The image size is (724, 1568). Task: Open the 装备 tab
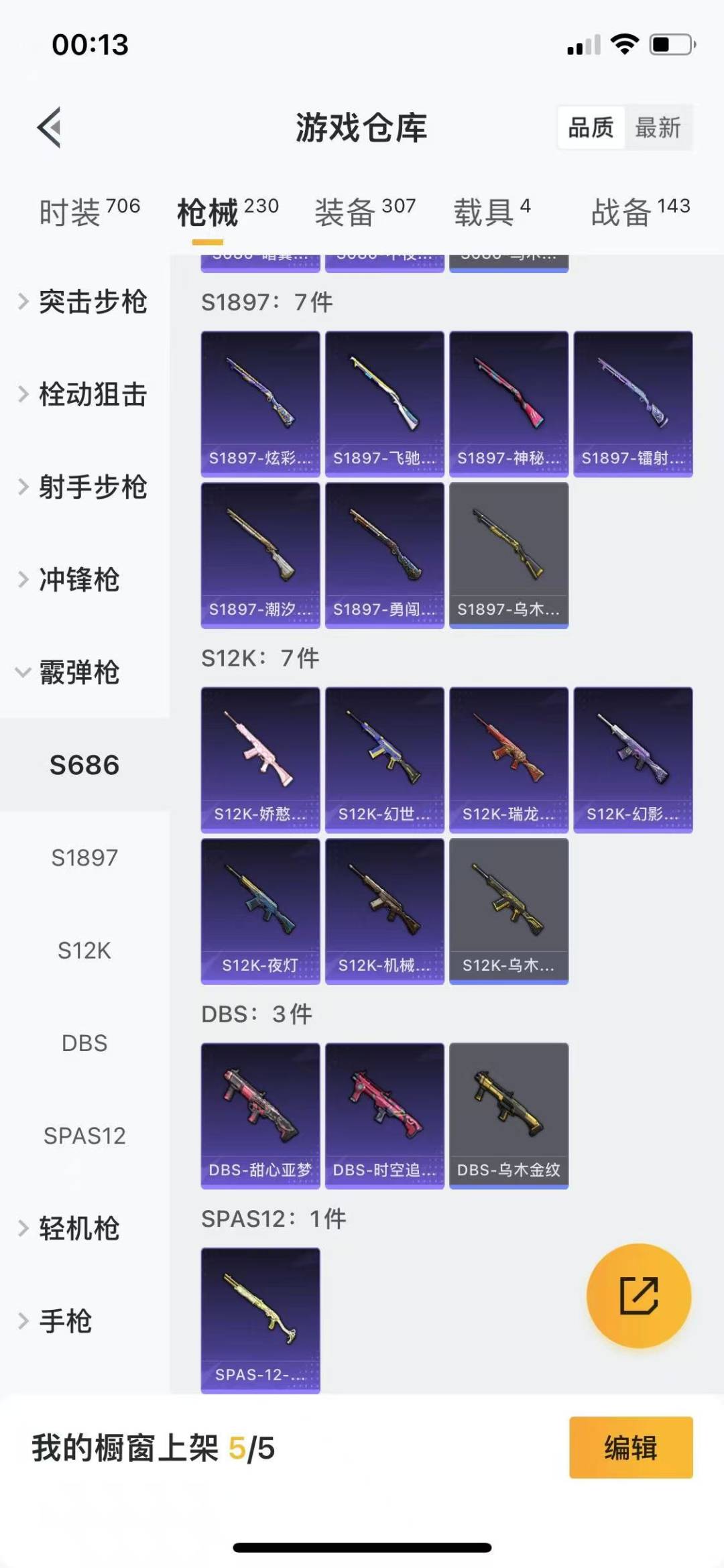365,212
